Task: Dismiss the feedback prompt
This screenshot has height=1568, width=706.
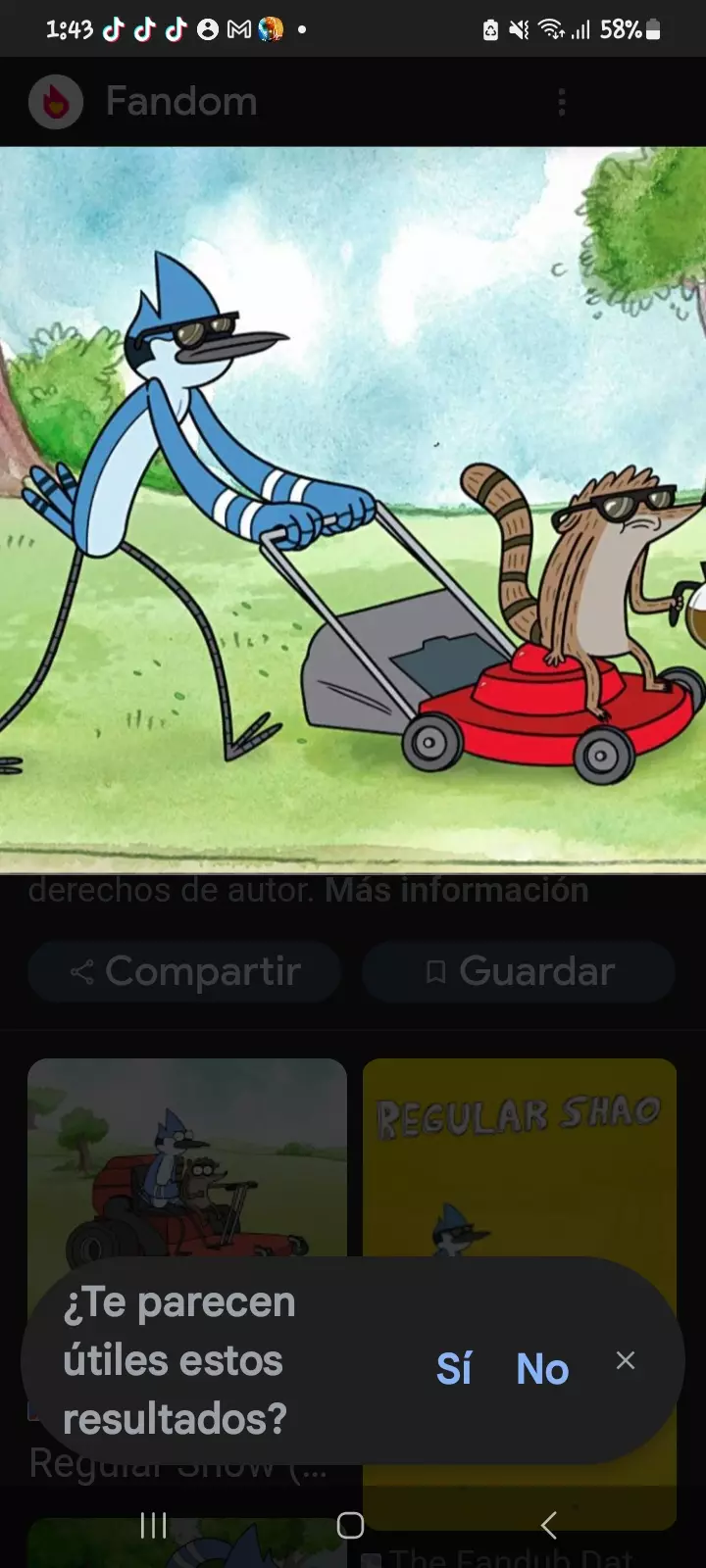Action: [626, 1360]
